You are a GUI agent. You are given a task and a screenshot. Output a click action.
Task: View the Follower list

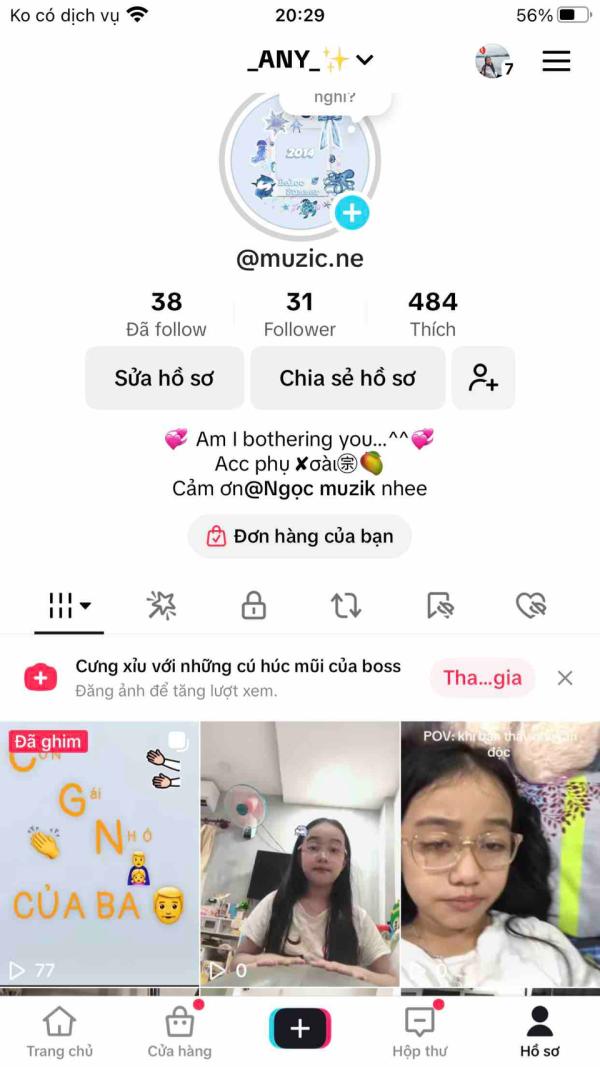point(299,314)
